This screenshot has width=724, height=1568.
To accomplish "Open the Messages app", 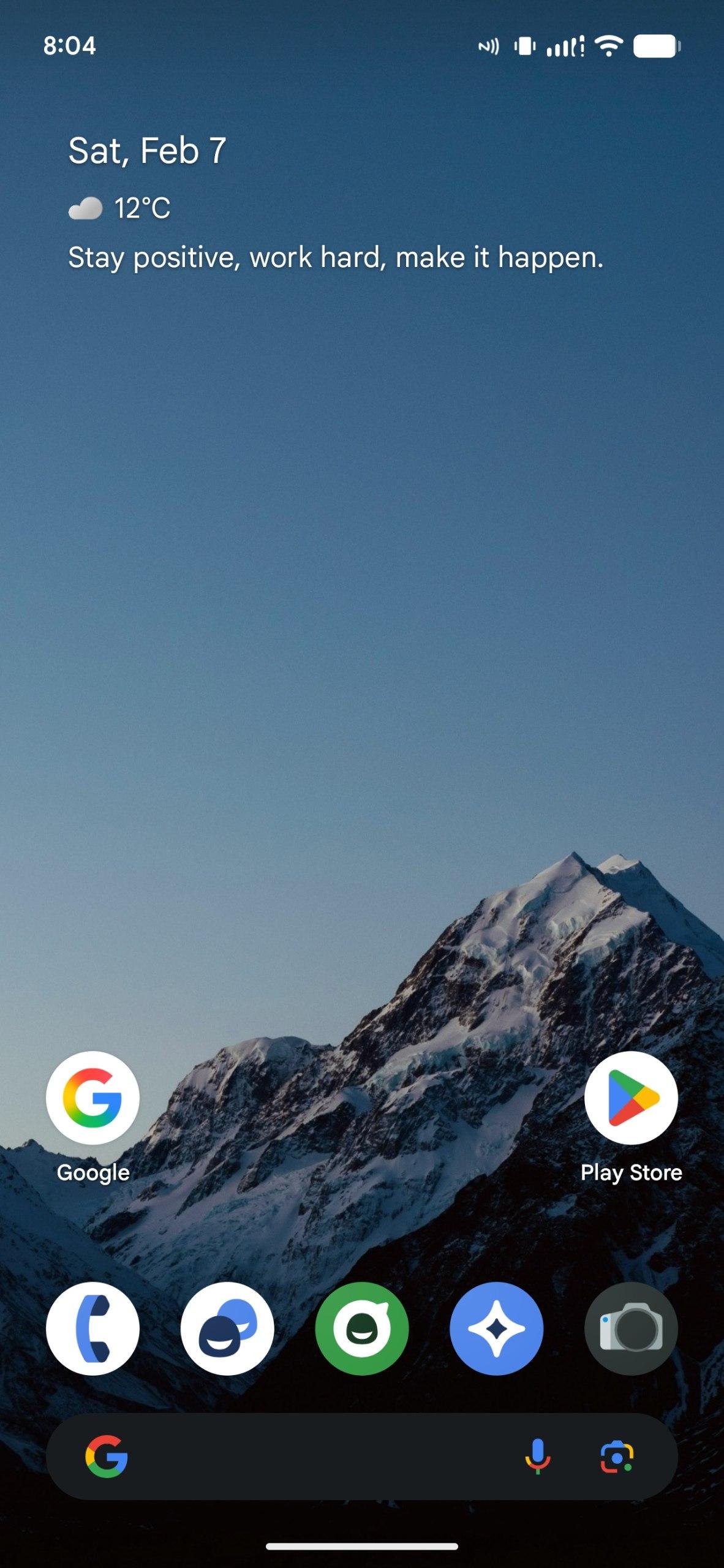I will [x=227, y=1329].
